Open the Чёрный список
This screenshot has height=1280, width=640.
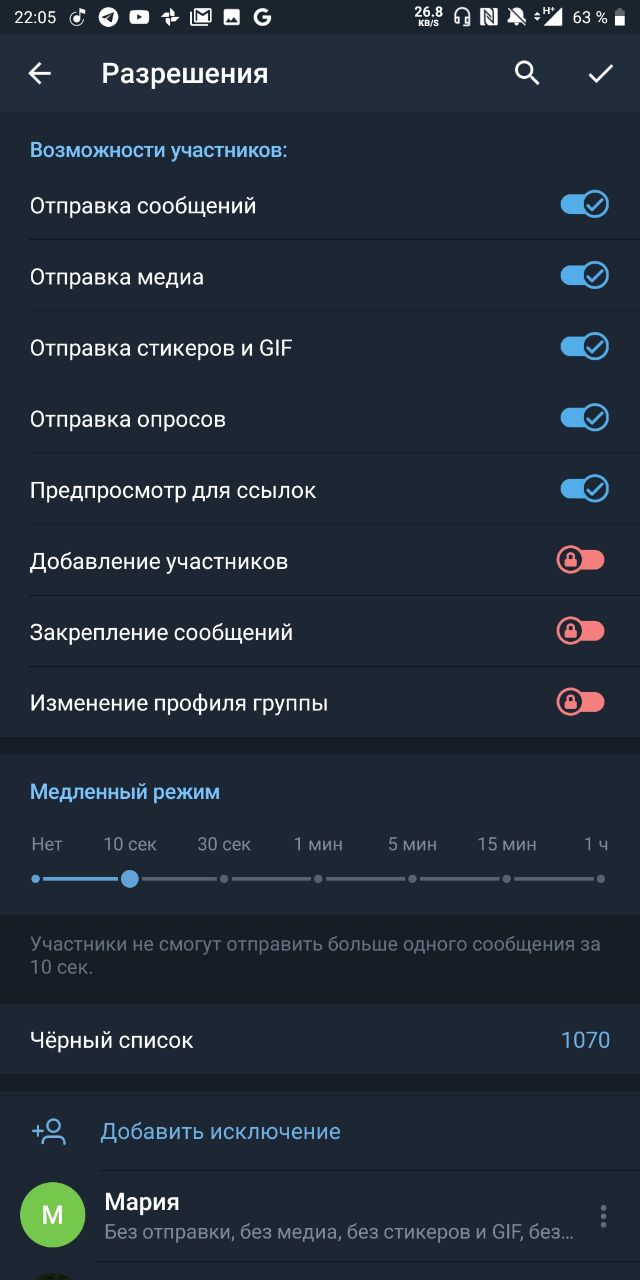point(320,1040)
